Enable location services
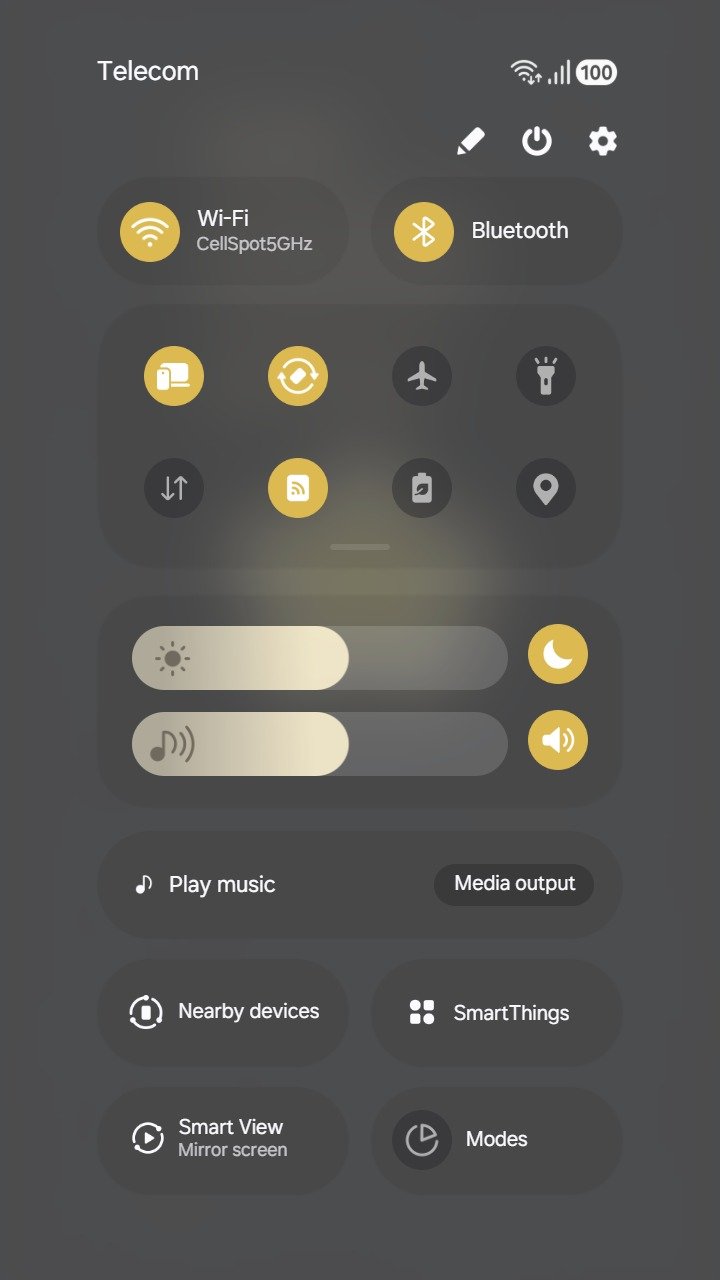This screenshot has height=1280, width=720. coord(546,488)
